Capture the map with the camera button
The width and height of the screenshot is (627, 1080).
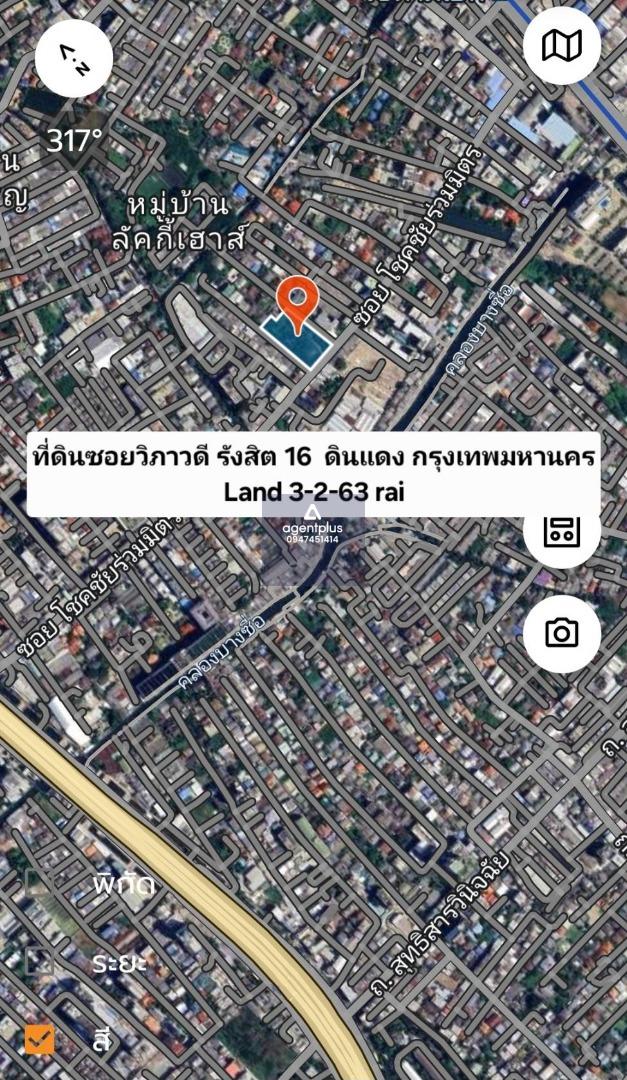[561, 633]
